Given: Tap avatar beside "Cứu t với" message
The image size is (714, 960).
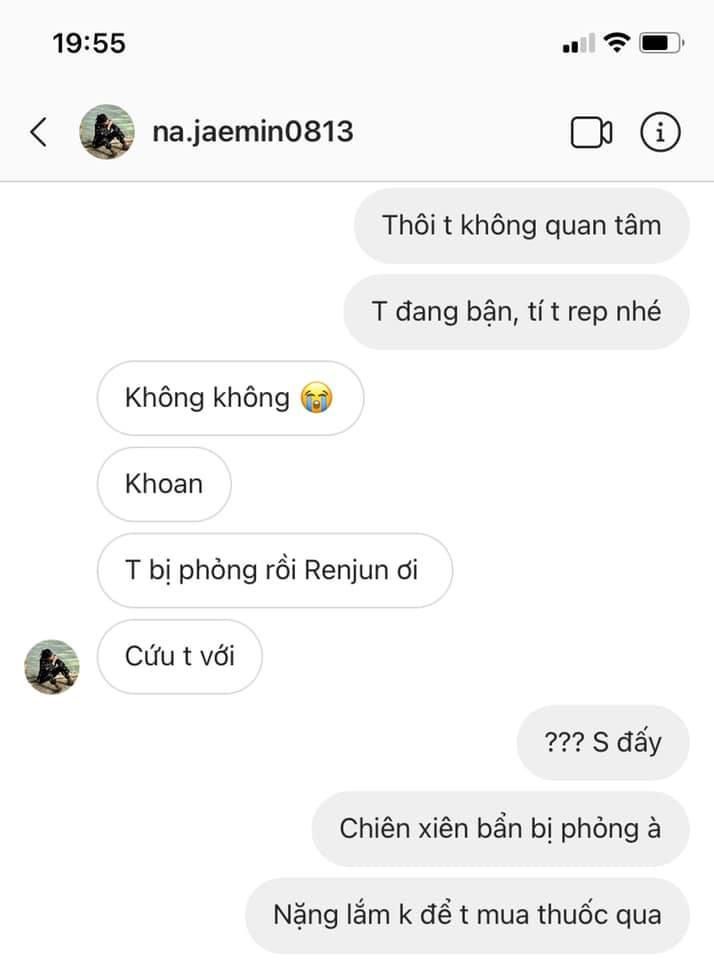Looking at the screenshot, I should (51, 667).
